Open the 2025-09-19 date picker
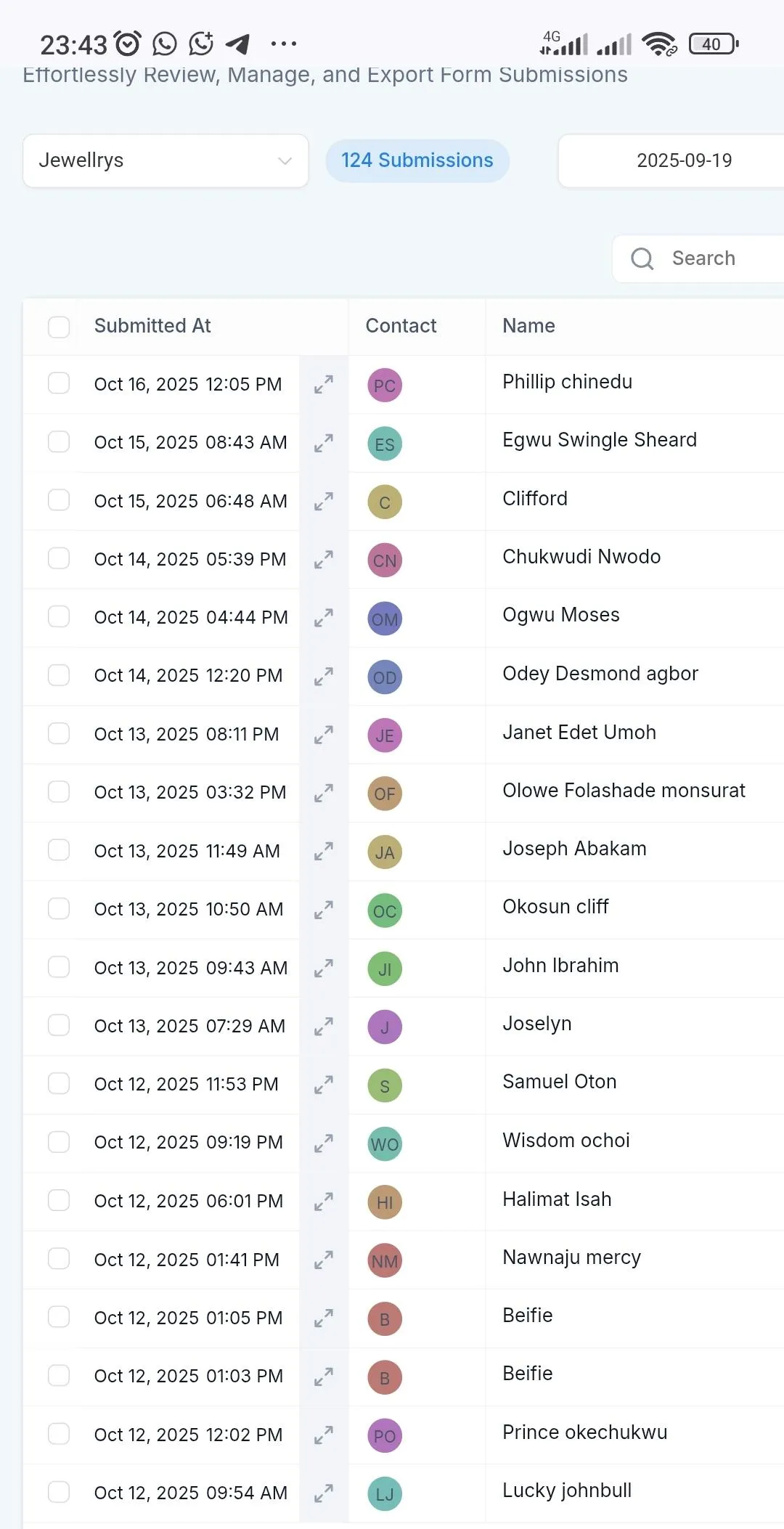Screen dimensions: 784x1529 (x=683, y=160)
